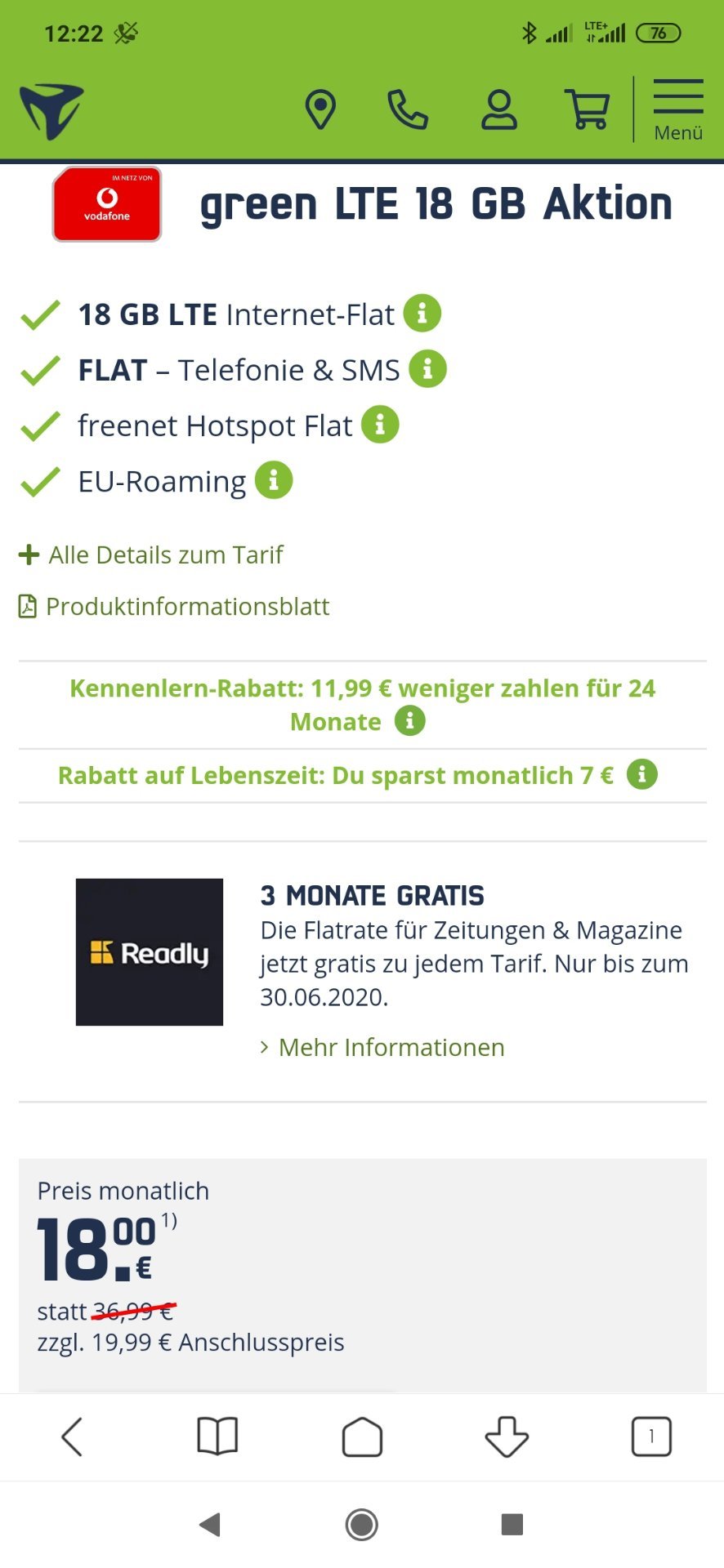Tap the system home button
This screenshot has width=724, height=1568.
click(361, 1524)
